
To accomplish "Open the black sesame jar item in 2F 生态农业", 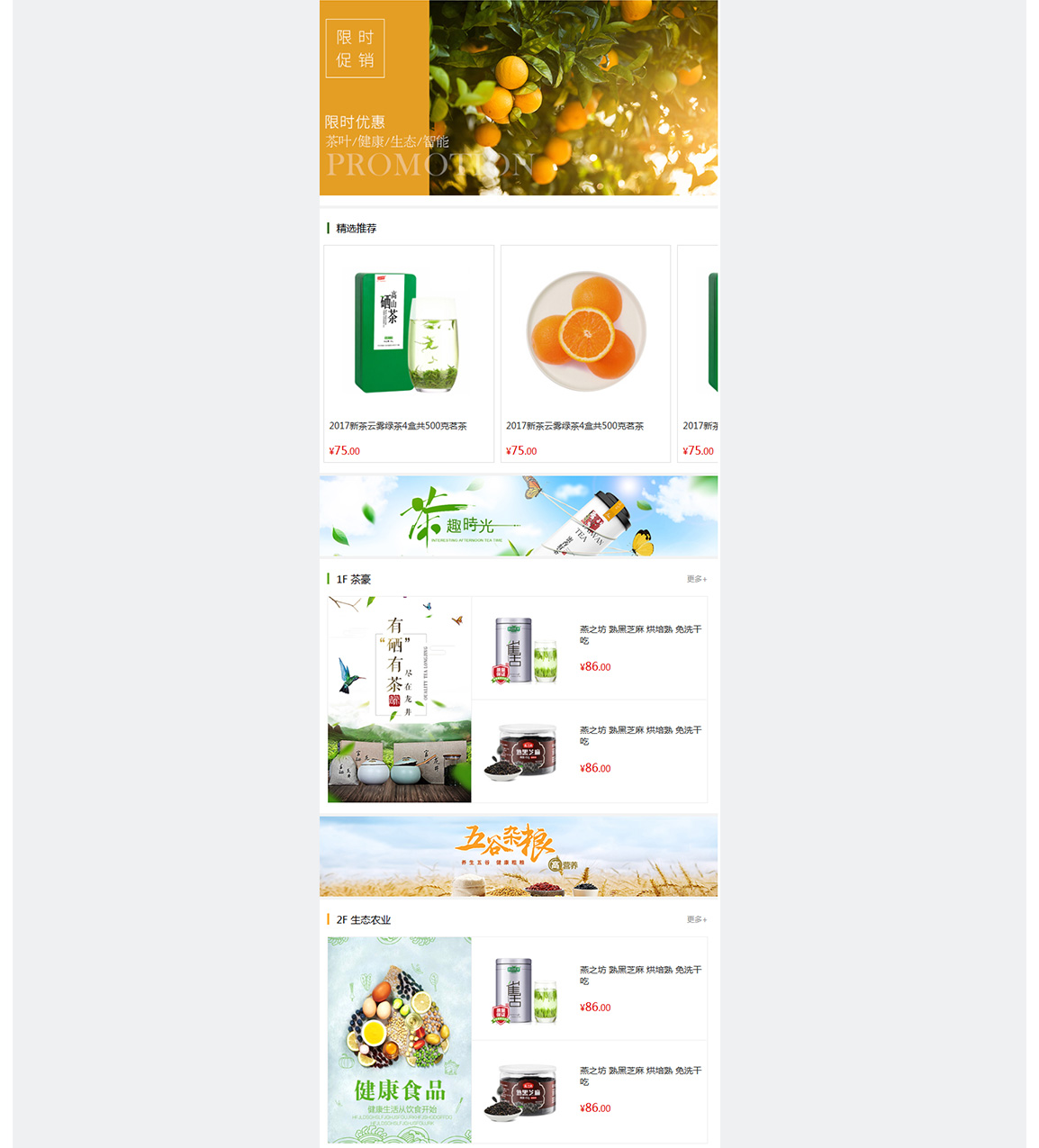I will click(589, 1091).
